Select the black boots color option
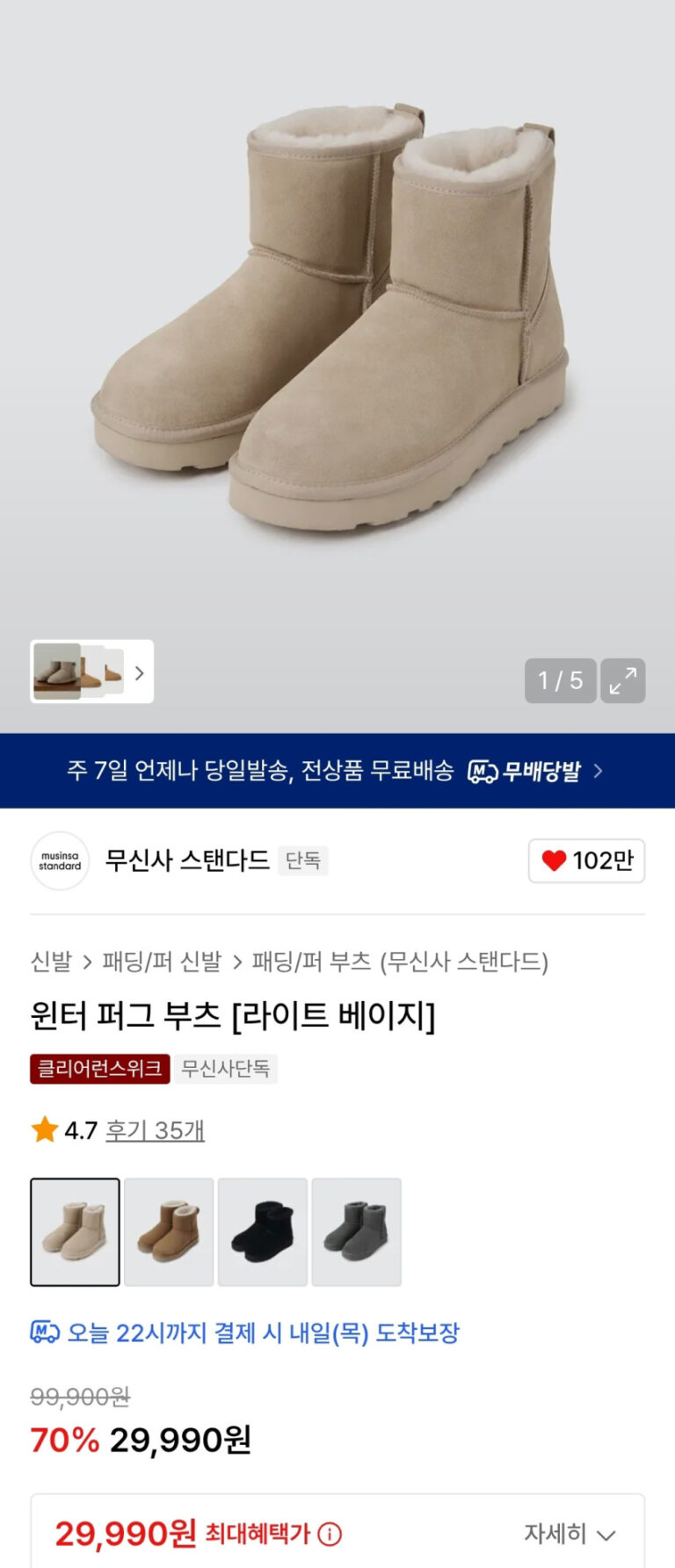The width and height of the screenshot is (675, 1568). click(263, 1231)
